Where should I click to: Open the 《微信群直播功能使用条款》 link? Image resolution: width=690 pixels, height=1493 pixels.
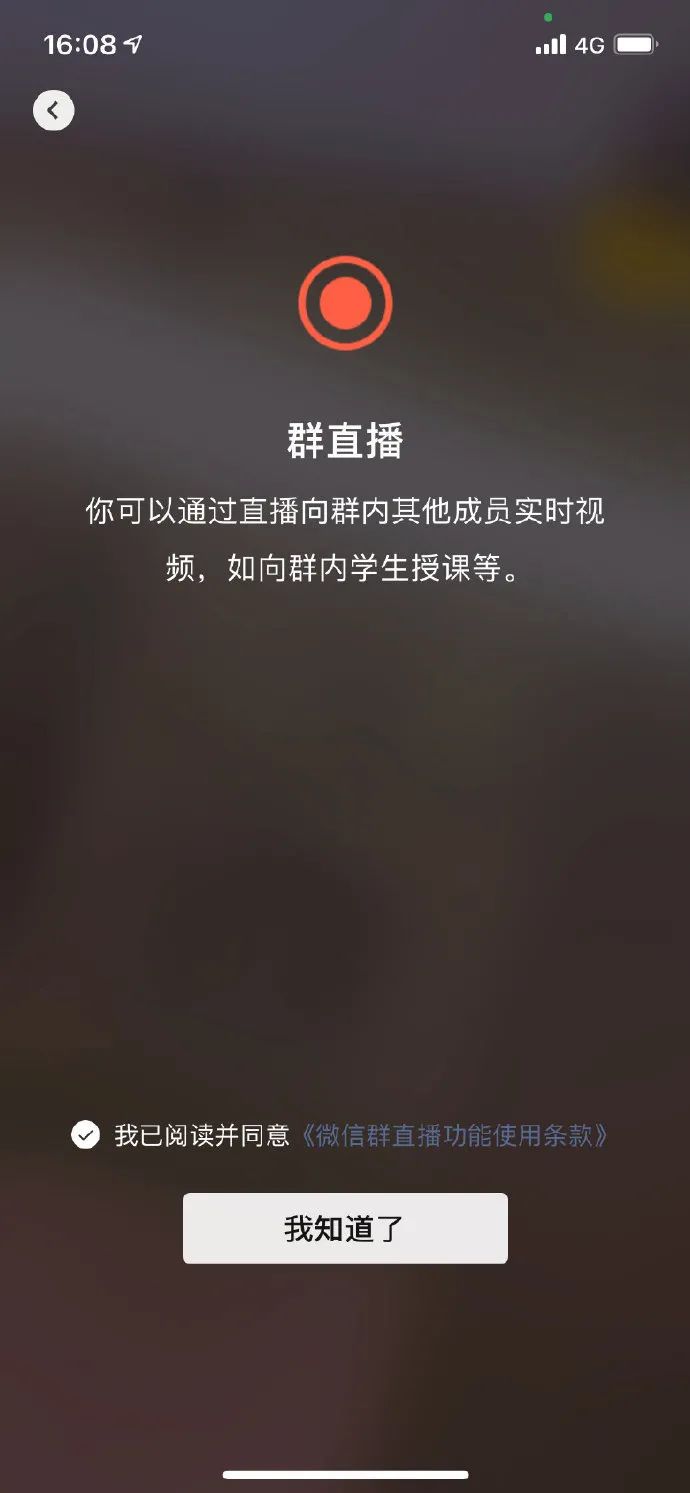[454, 1135]
